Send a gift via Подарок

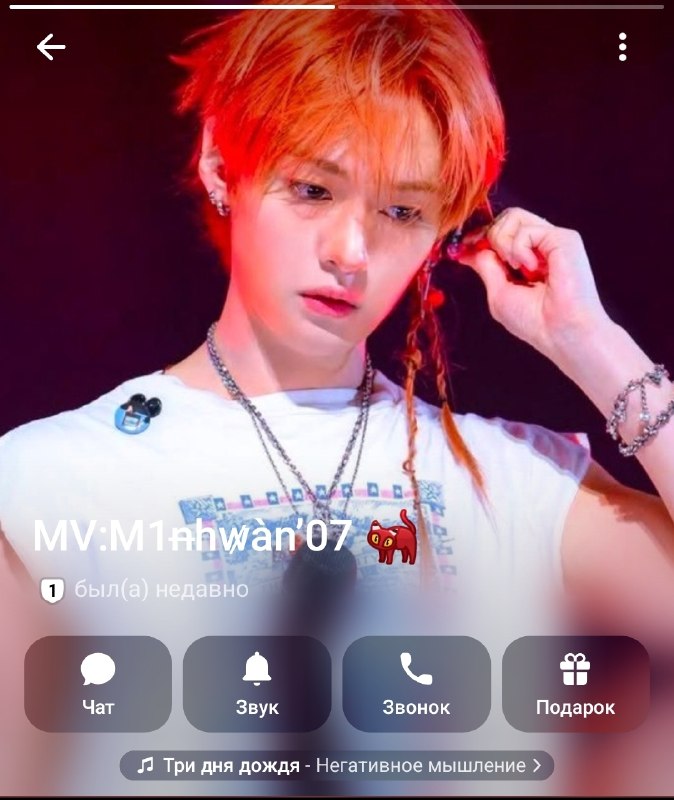pyautogui.click(x=576, y=684)
